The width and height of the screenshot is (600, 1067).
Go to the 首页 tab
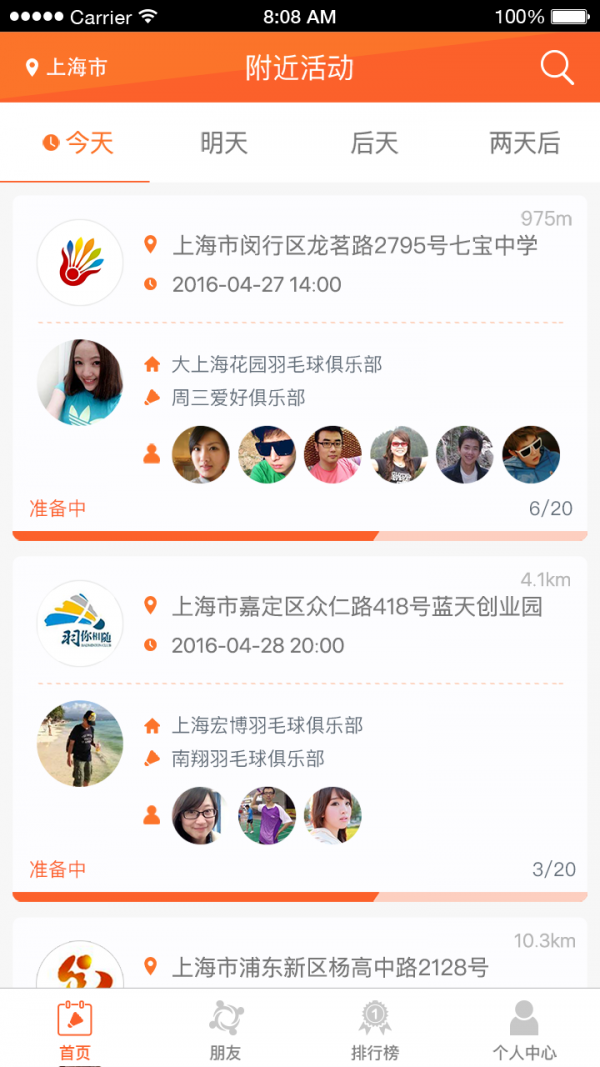[x=75, y=1029]
